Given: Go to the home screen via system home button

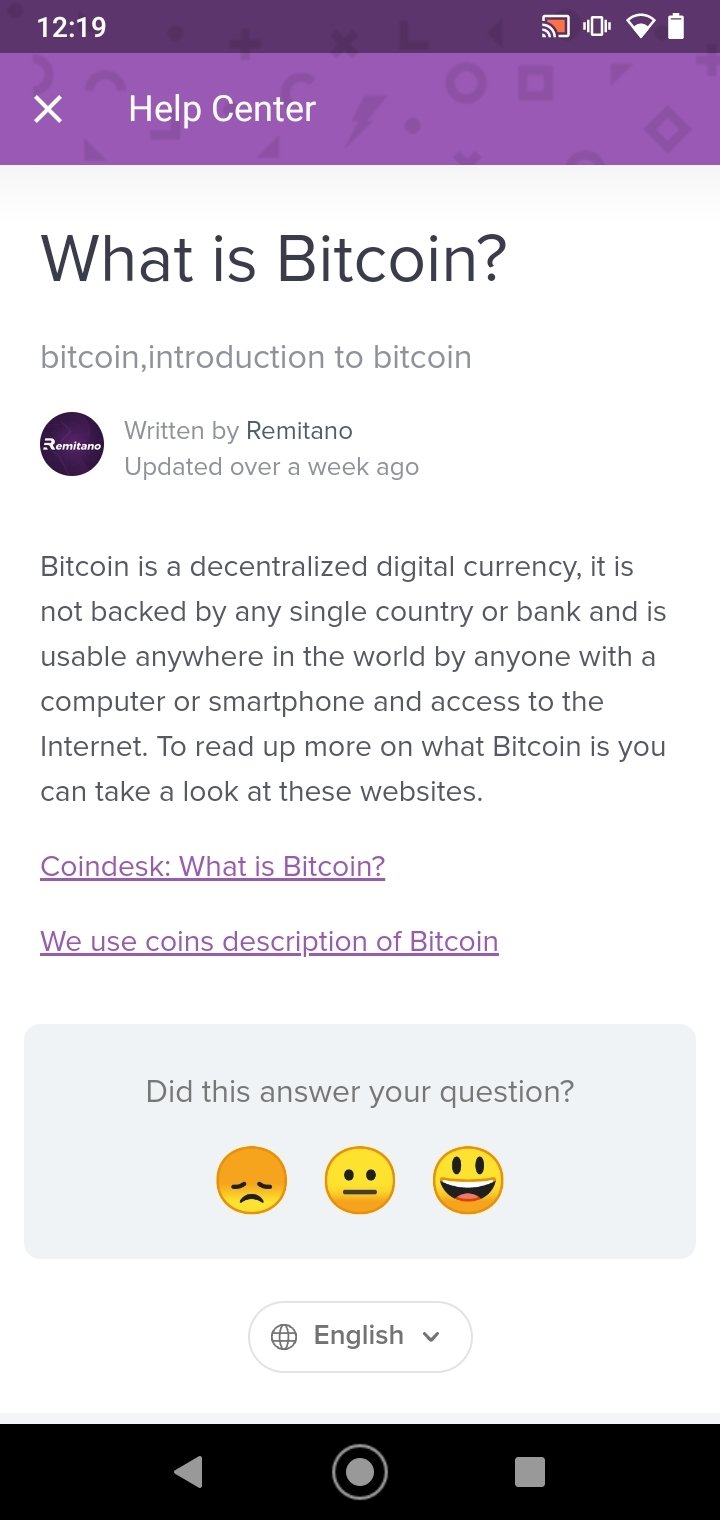Looking at the screenshot, I should pos(360,1472).
